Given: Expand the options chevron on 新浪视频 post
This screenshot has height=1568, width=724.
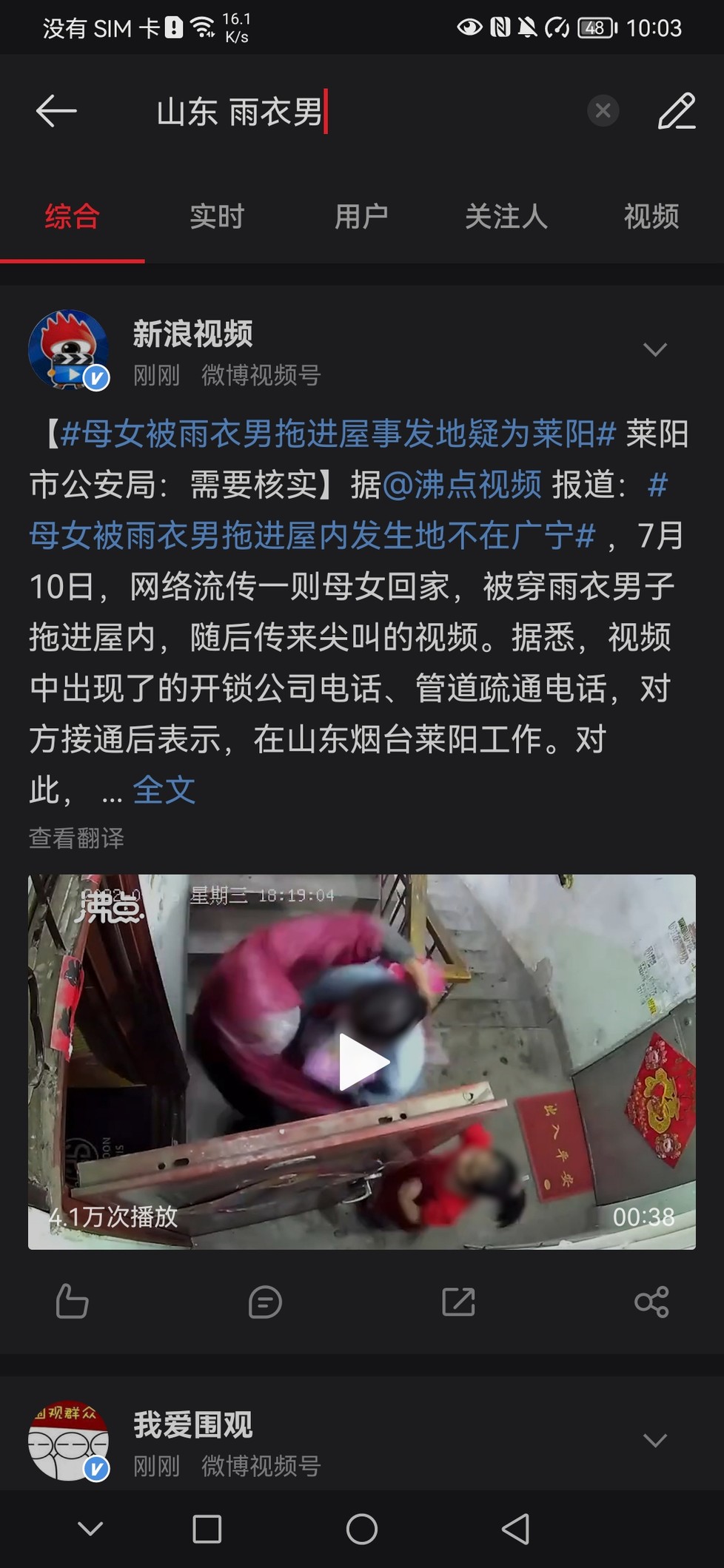Looking at the screenshot, I should pyautogui.click(x=655, y=349).
